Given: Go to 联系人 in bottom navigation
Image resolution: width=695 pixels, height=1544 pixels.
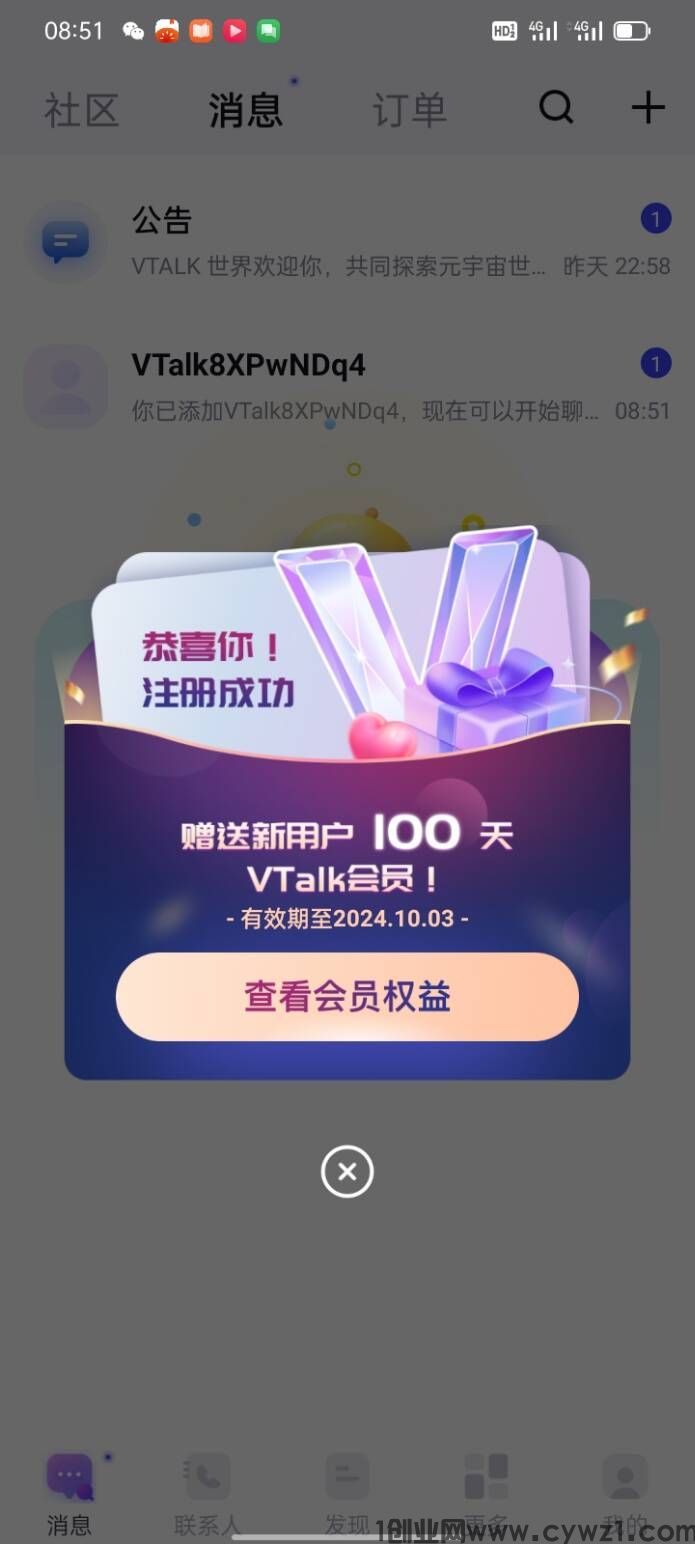Looking at the screenshot, I should (x=207, y=1492).
